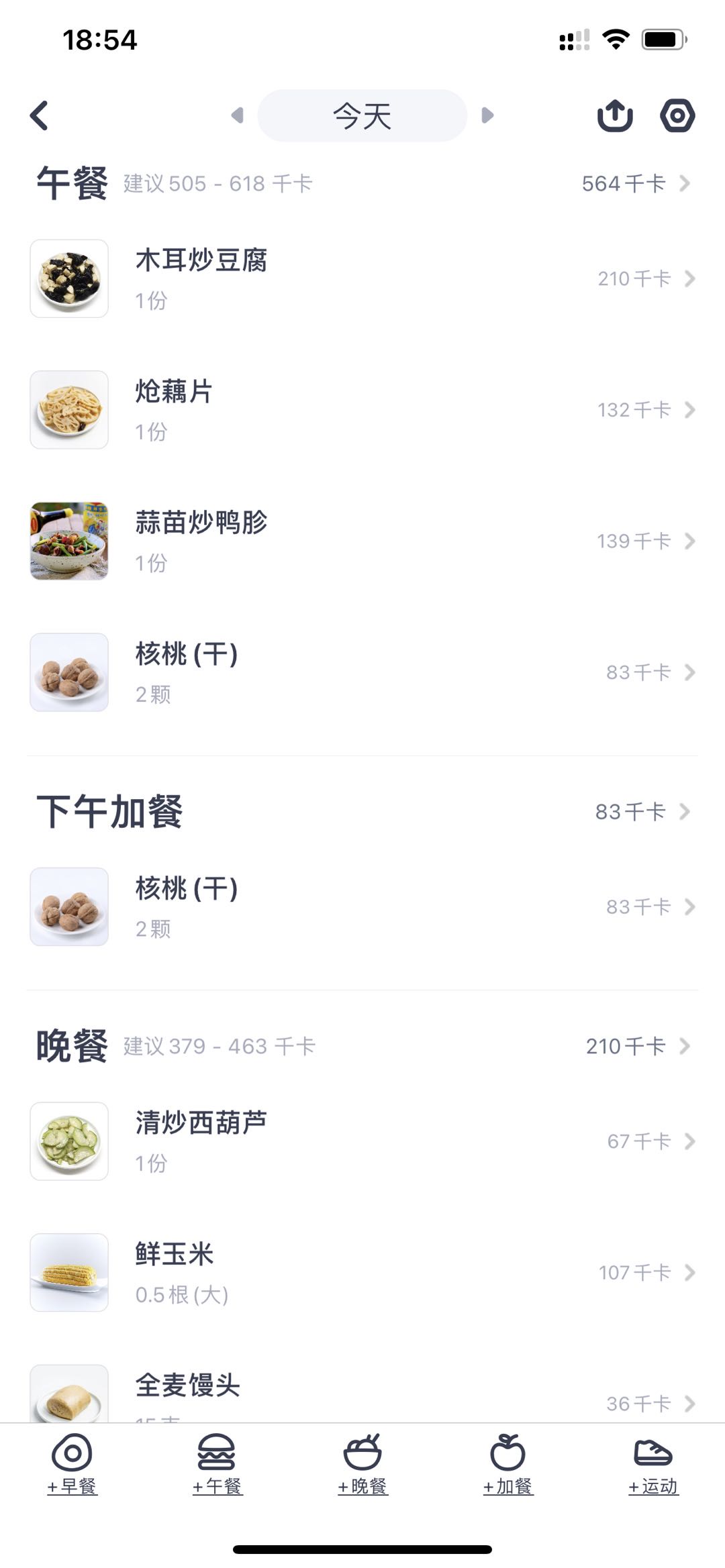
Task: Go to the previous day
Action: [237, 115]
